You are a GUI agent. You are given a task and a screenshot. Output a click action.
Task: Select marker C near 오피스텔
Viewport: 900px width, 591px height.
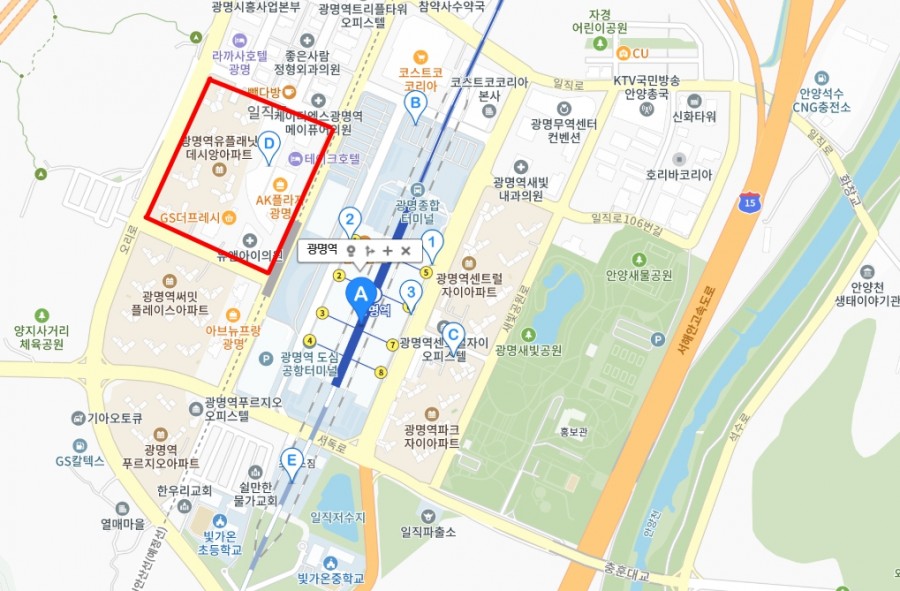point(452,337)
